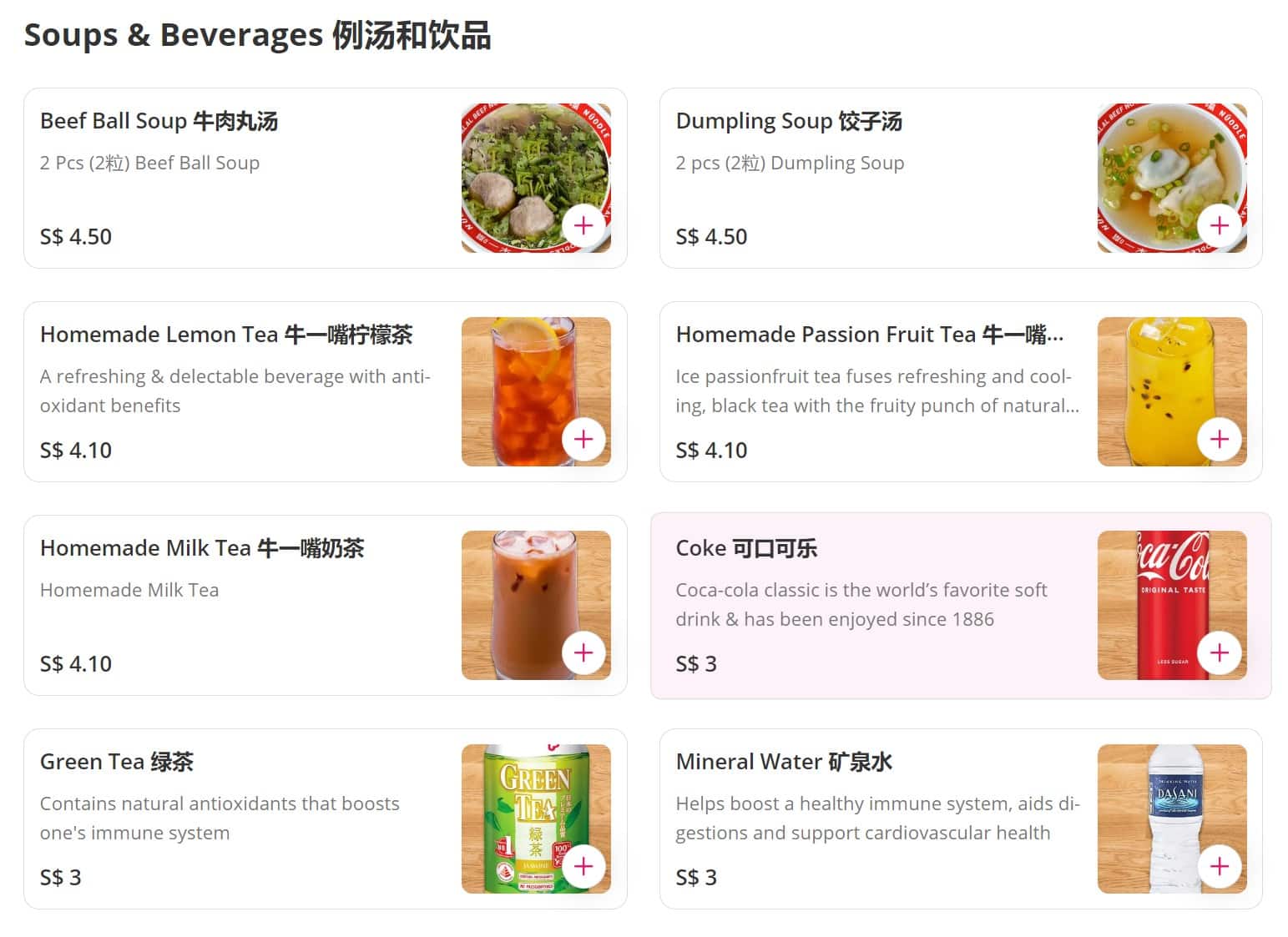
Task: Add Beef Ball Soup to cart
Action: [x=583, y=225]
